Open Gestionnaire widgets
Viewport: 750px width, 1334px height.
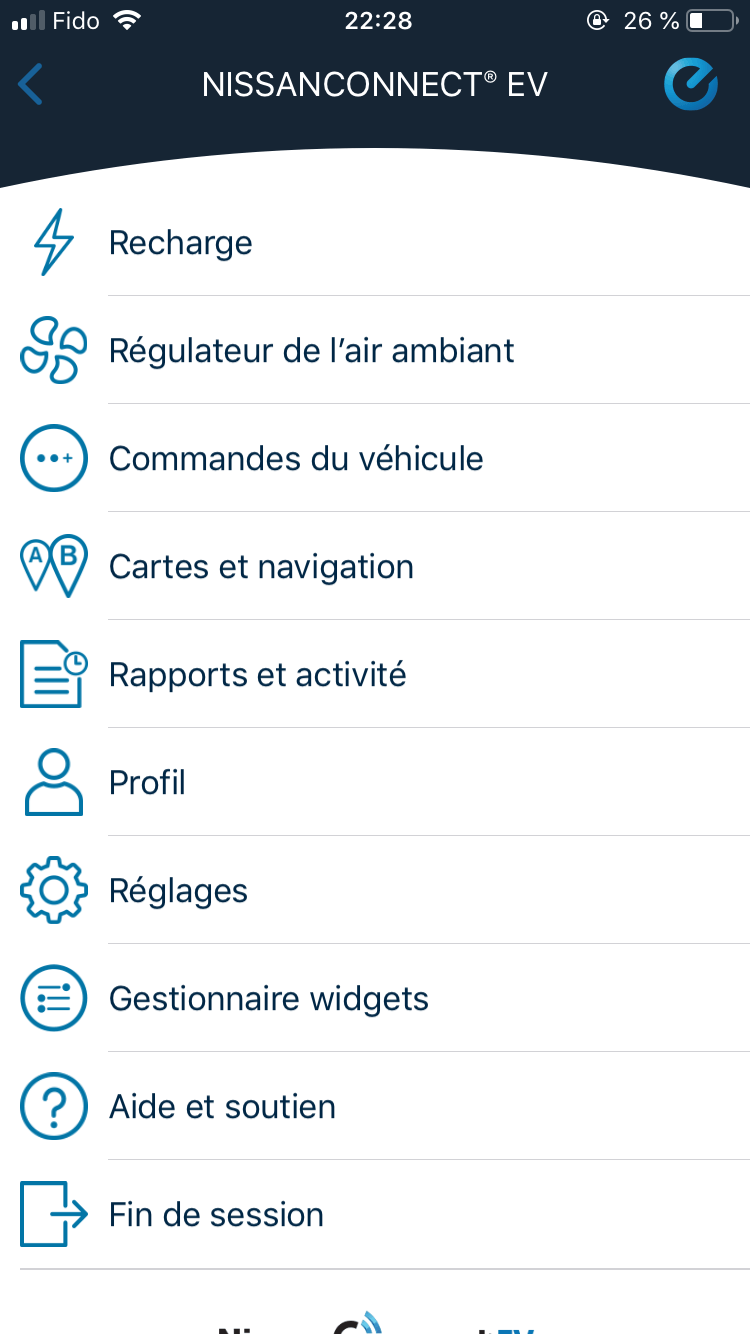(x=268, y=999)
